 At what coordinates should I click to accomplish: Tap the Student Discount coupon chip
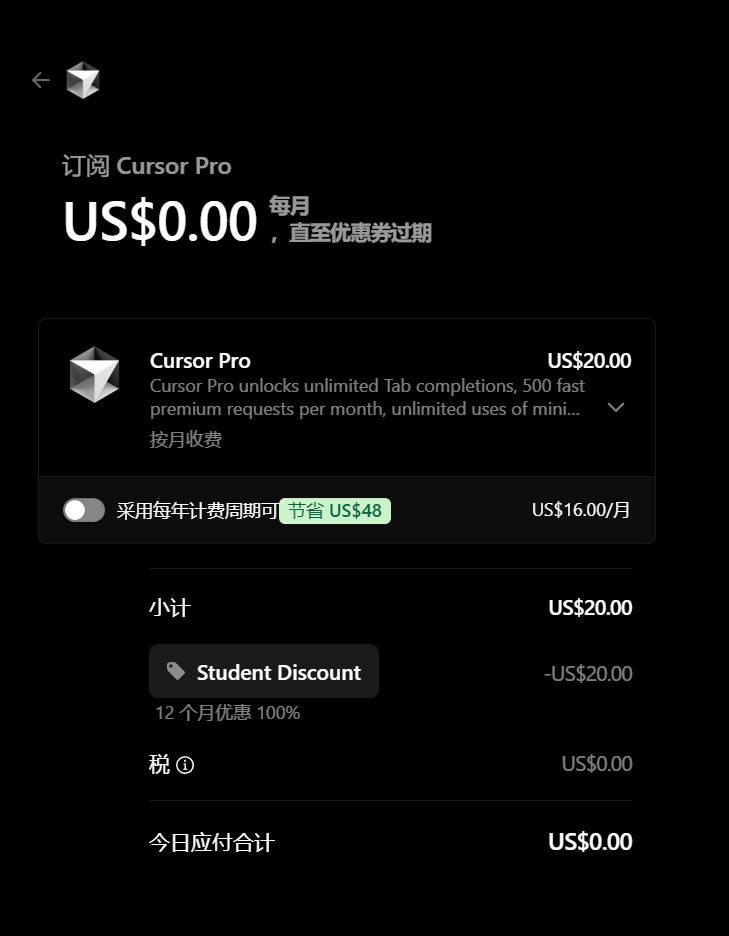pos(264,672)
